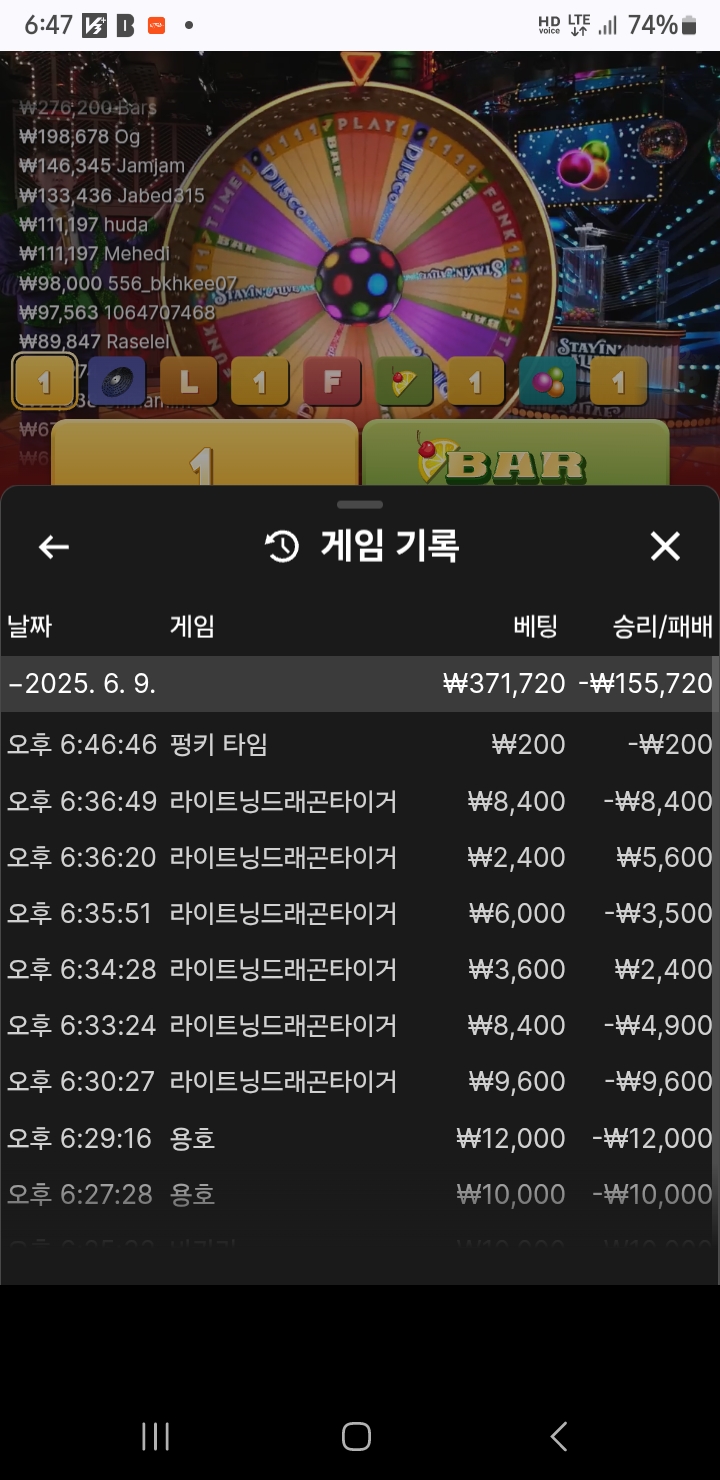Image resolution: width=720 pixels, height=1480 pixels.
Task: Close the 게임 기록 panel
Action: coord(665,546)
